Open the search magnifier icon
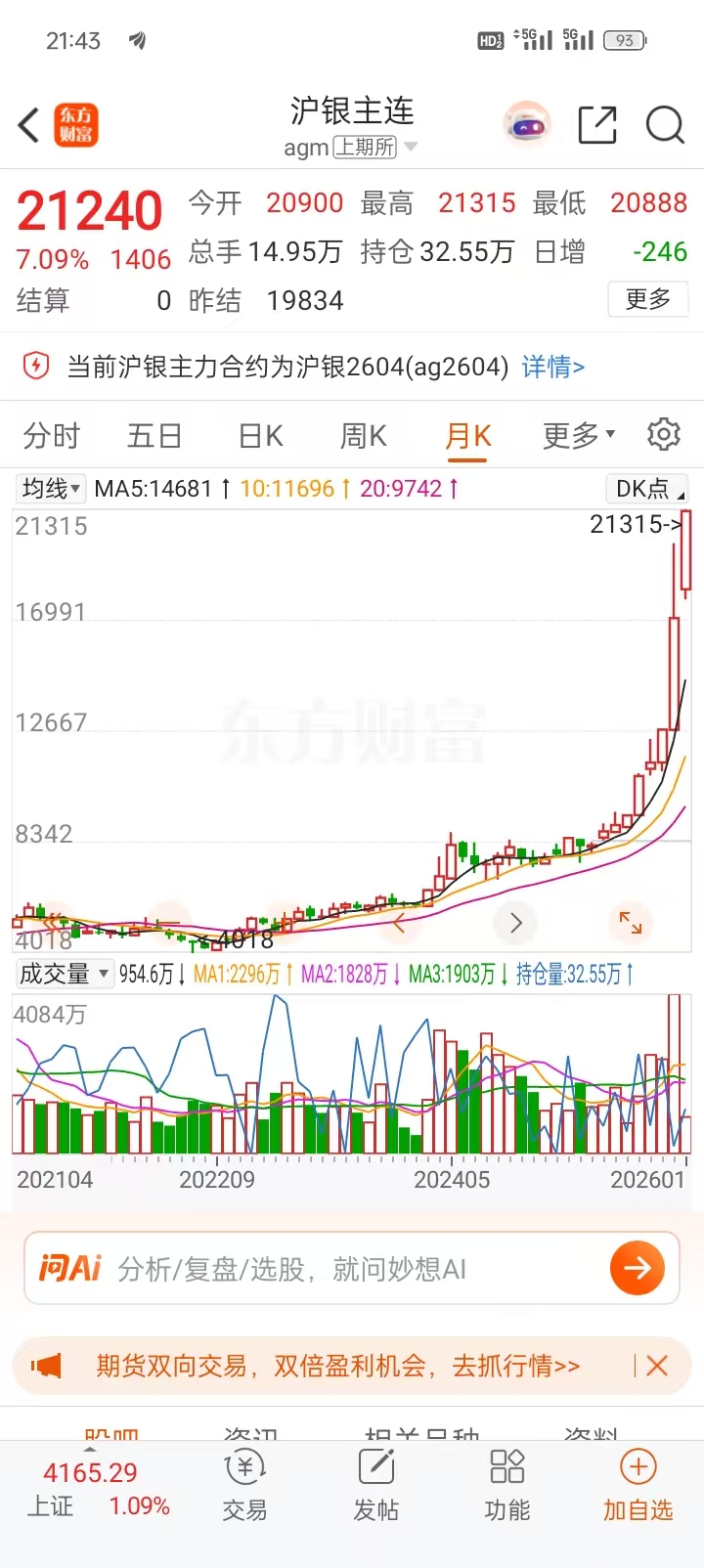704x1568 pixels. point(665,125)
